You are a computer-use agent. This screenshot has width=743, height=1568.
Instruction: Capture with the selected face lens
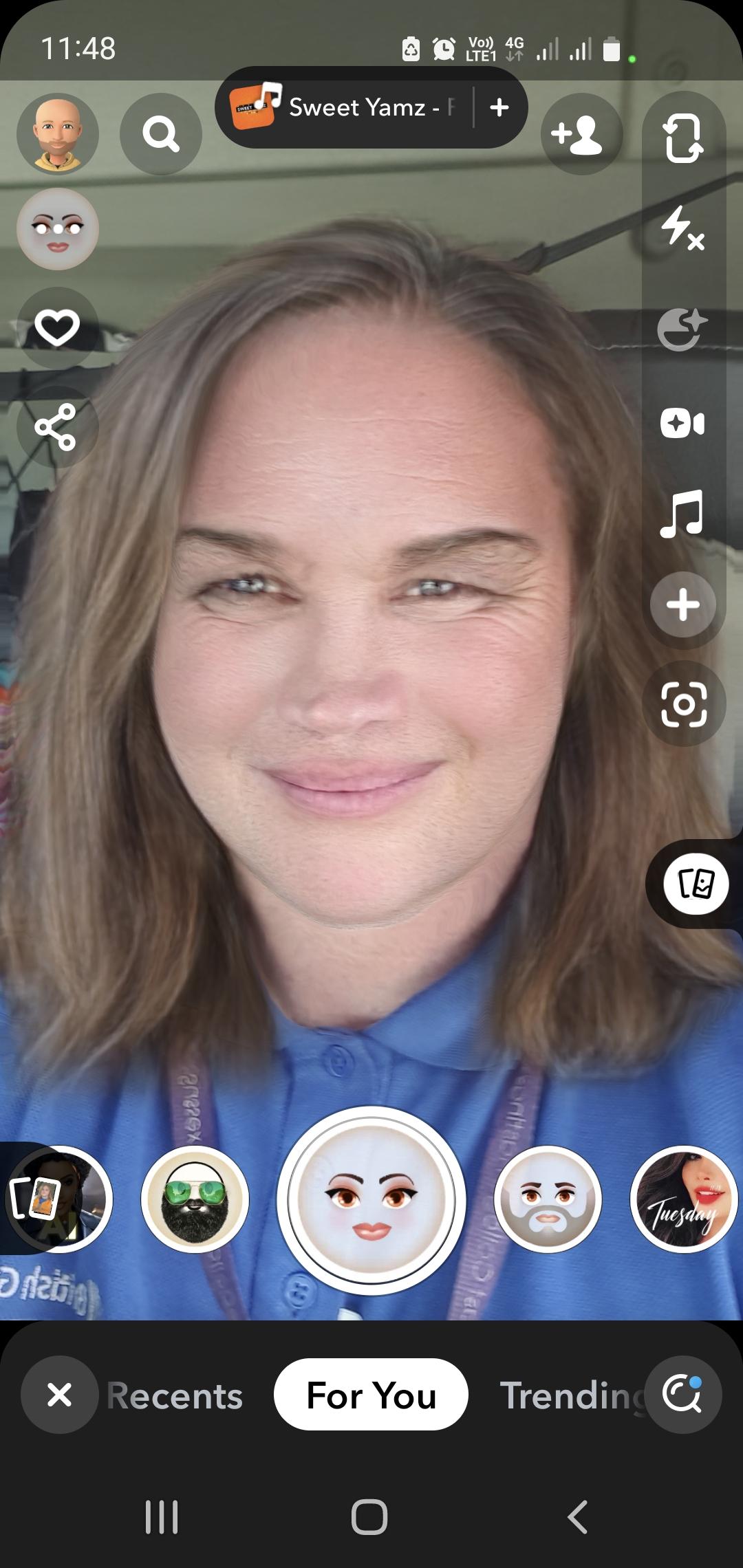coord(371,1200)
